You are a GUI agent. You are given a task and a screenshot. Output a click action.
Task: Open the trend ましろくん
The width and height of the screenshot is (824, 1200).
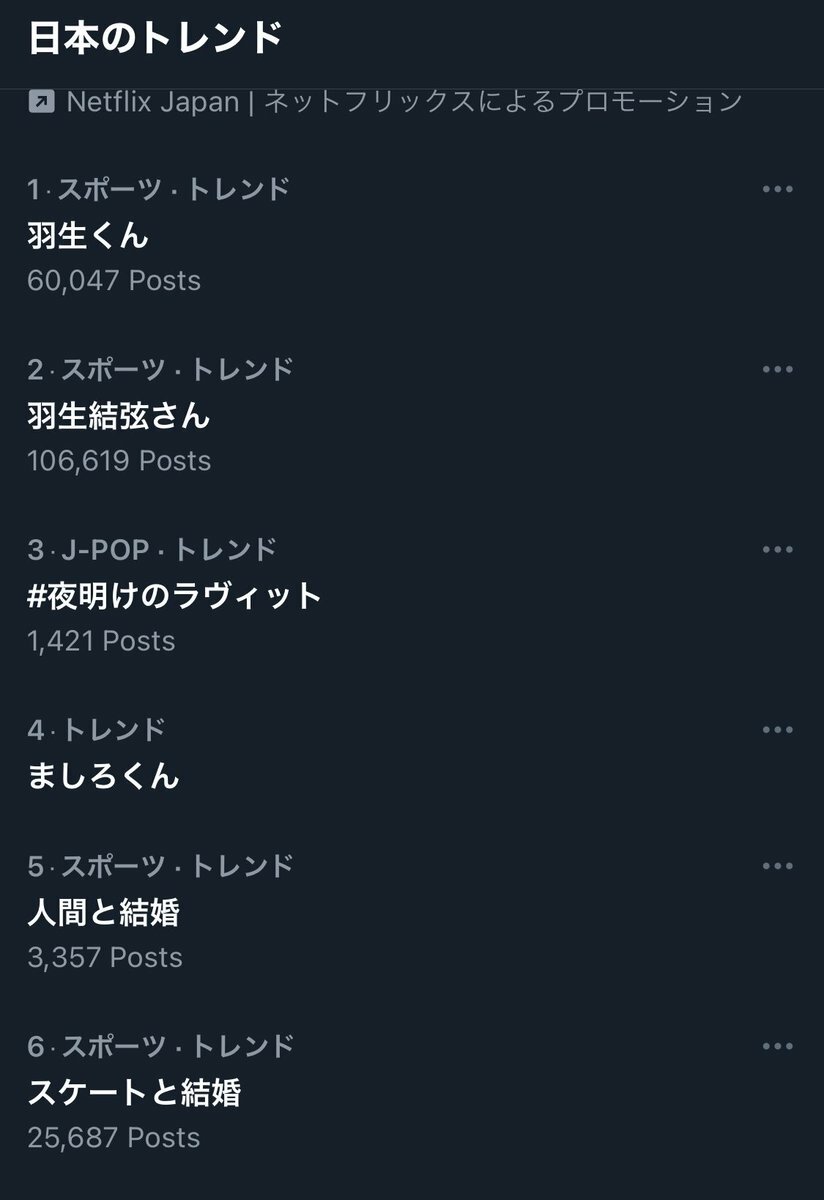[103, 775]
